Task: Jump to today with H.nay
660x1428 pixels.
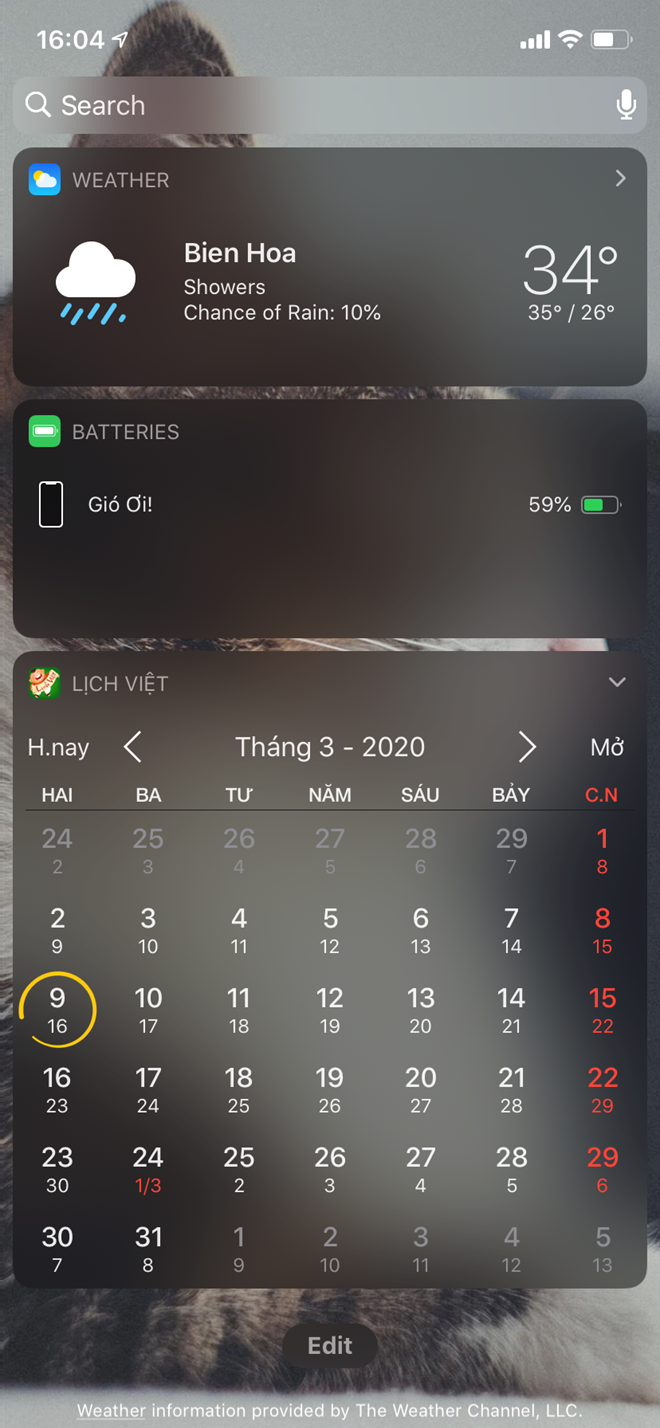Action: point(58,747)
